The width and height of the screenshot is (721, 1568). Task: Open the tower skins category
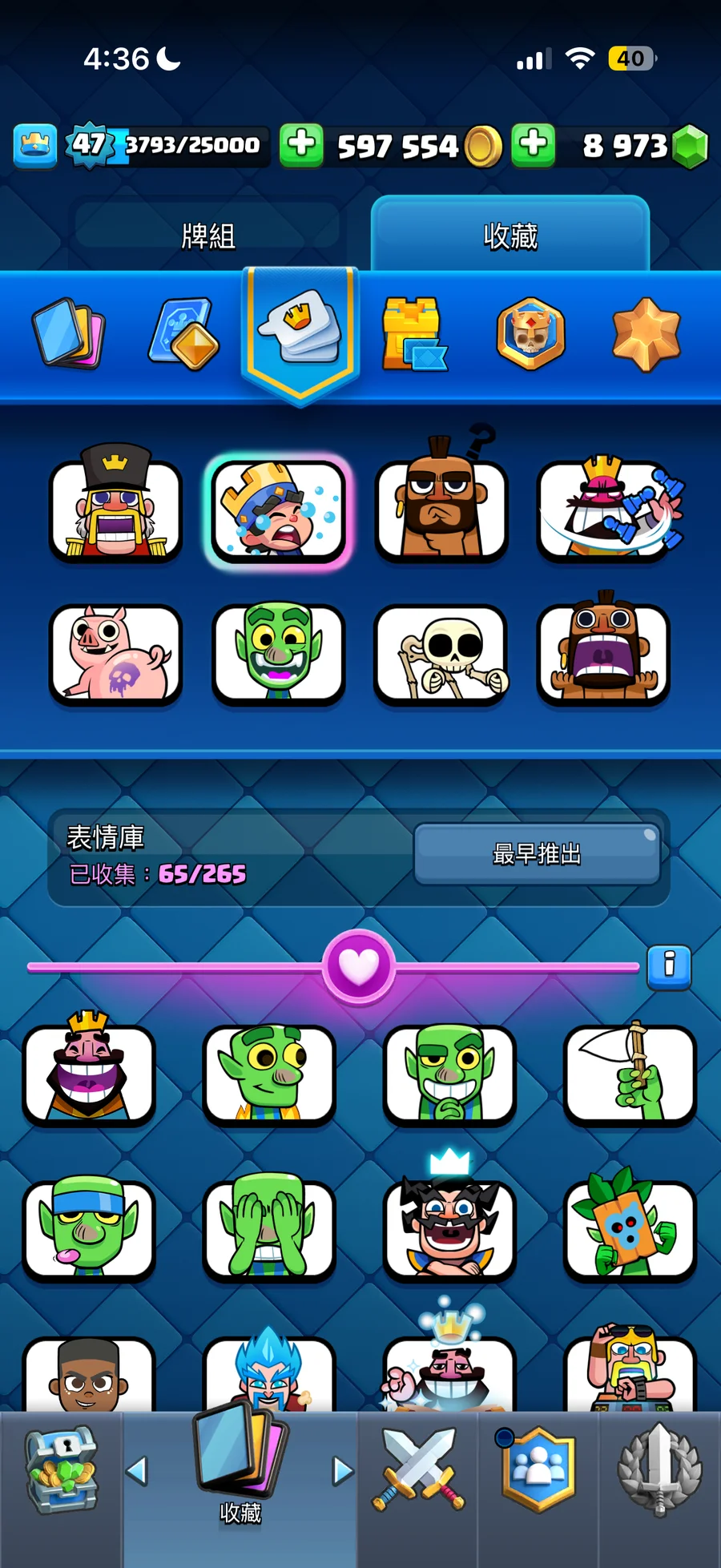click(413, 334)
